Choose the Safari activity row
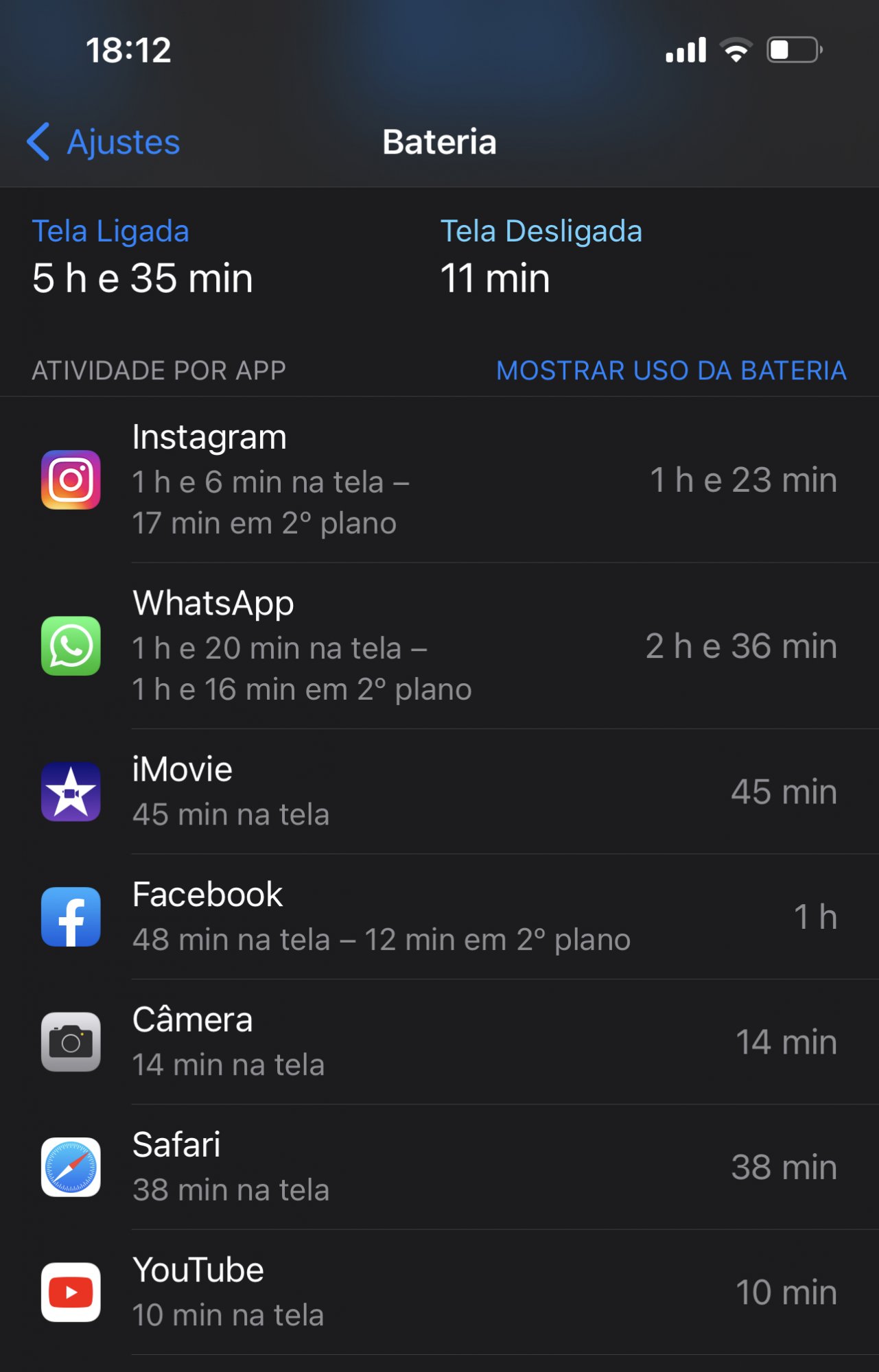Image resolution: width=879 pixels, height=1372 pixels. (x=439, y=1167)
